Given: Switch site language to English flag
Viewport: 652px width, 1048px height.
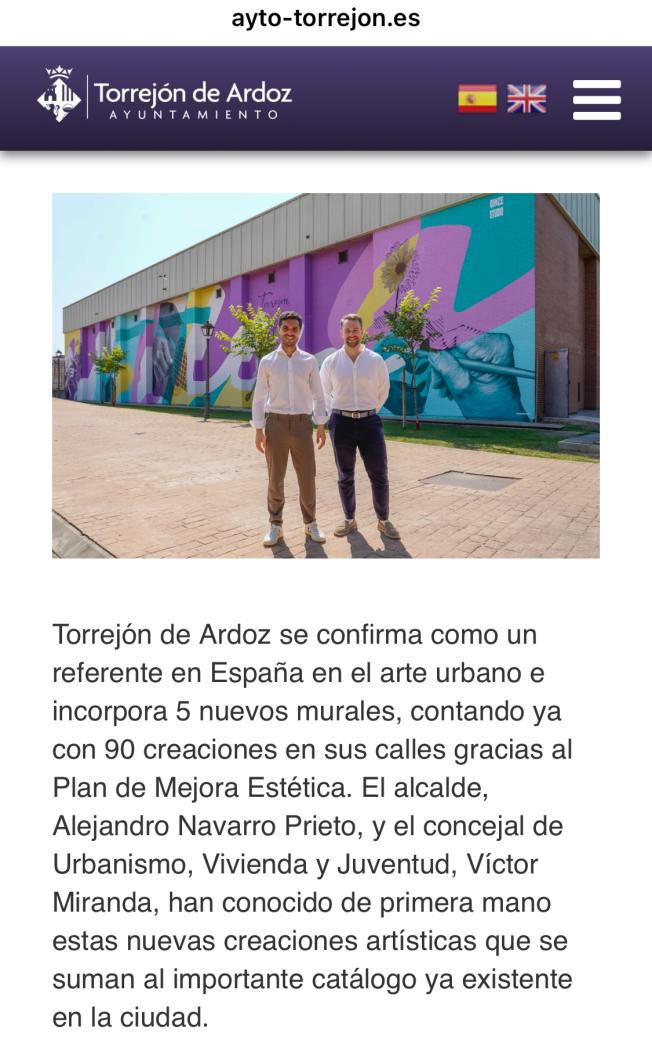Looking at the screenshot, I should tap(527, 98).
